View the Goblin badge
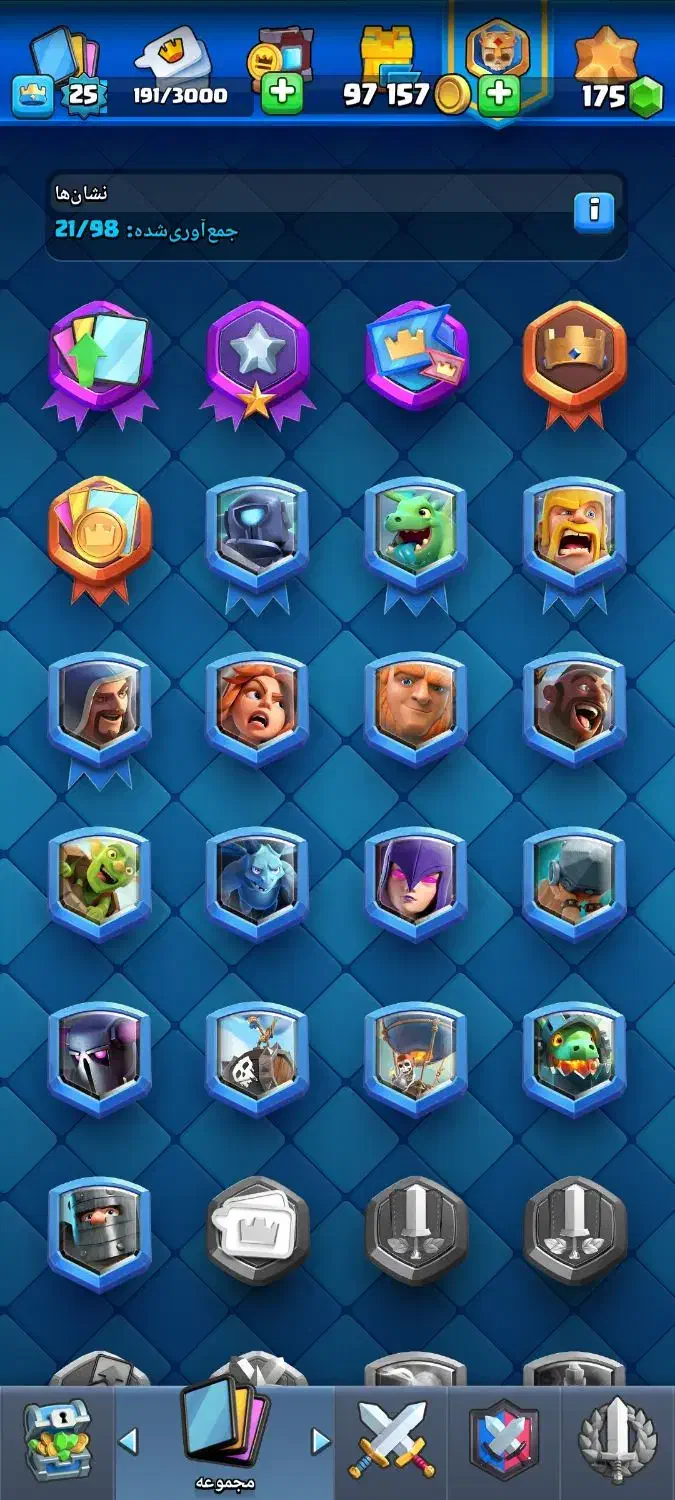 99,881
